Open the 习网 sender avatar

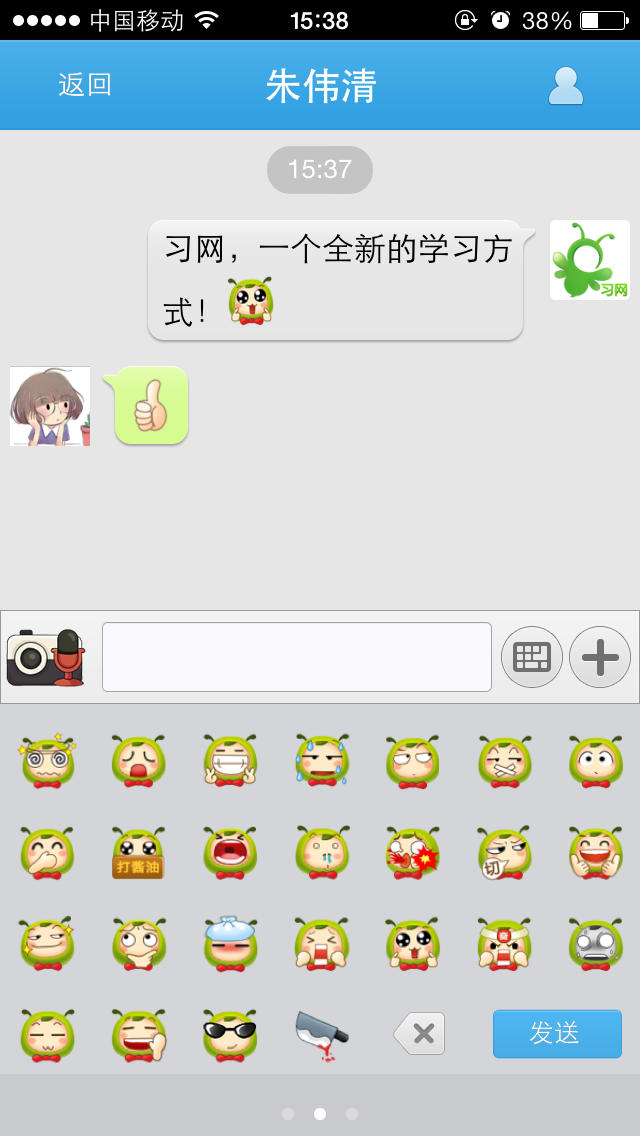point(589,260)
